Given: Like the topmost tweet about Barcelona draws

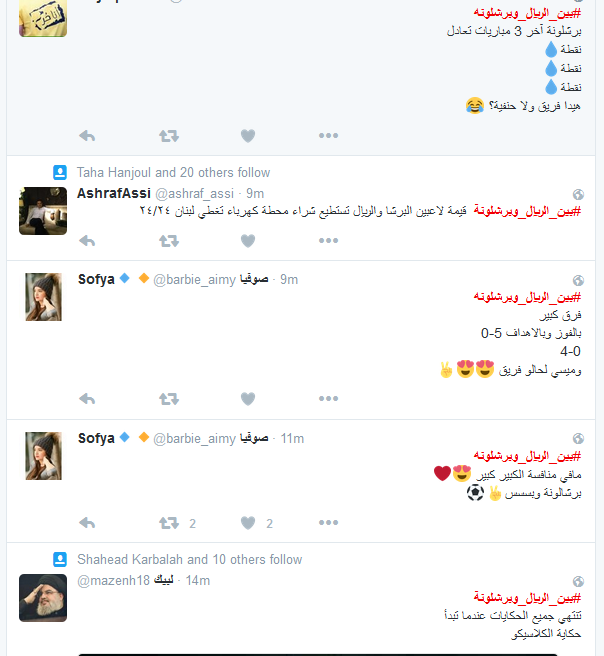Looking at the screenshot, I should pyautogui.click(x=248, y=135).
